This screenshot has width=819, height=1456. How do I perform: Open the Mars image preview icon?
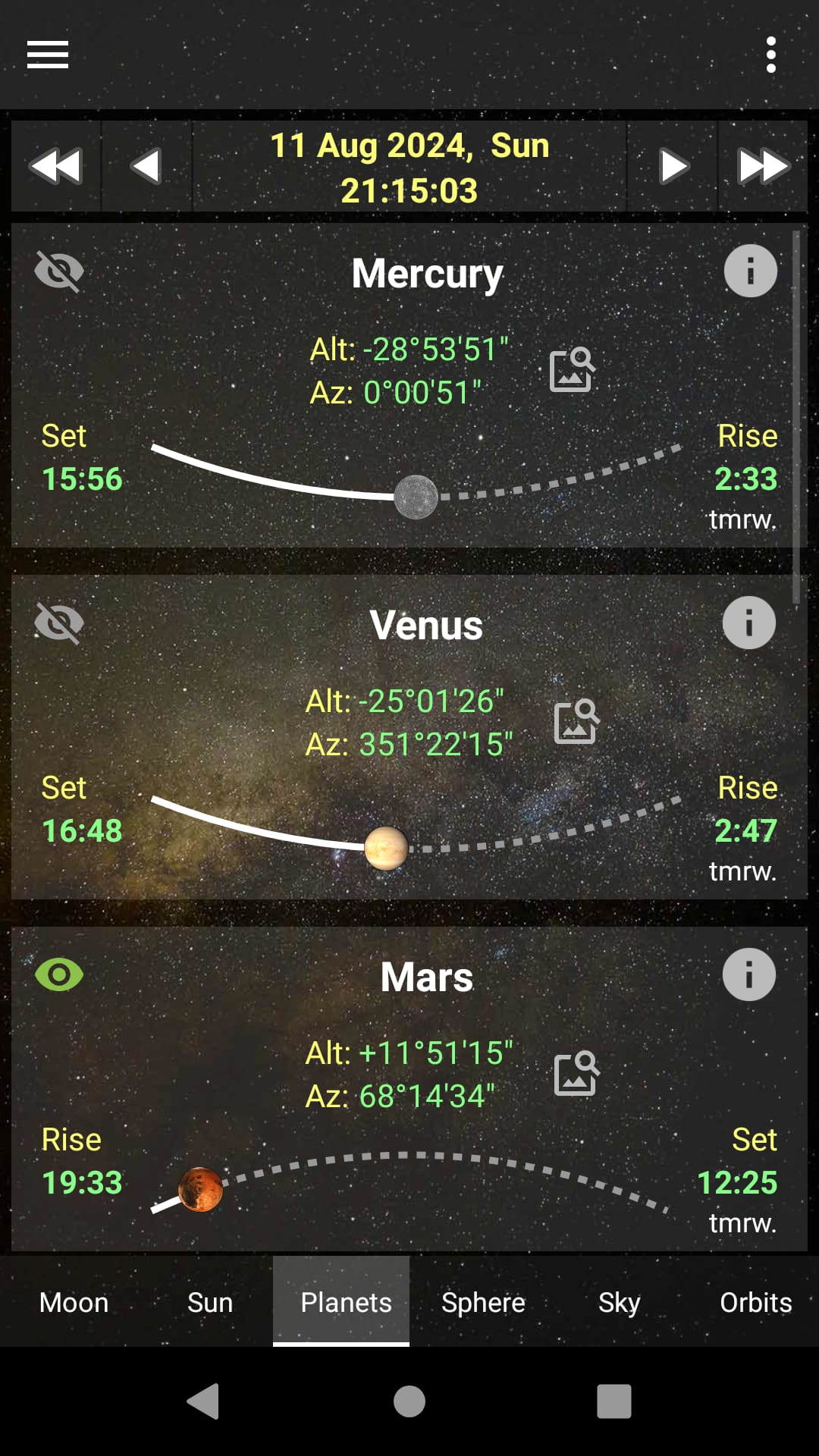click(x=576, y=1075)
